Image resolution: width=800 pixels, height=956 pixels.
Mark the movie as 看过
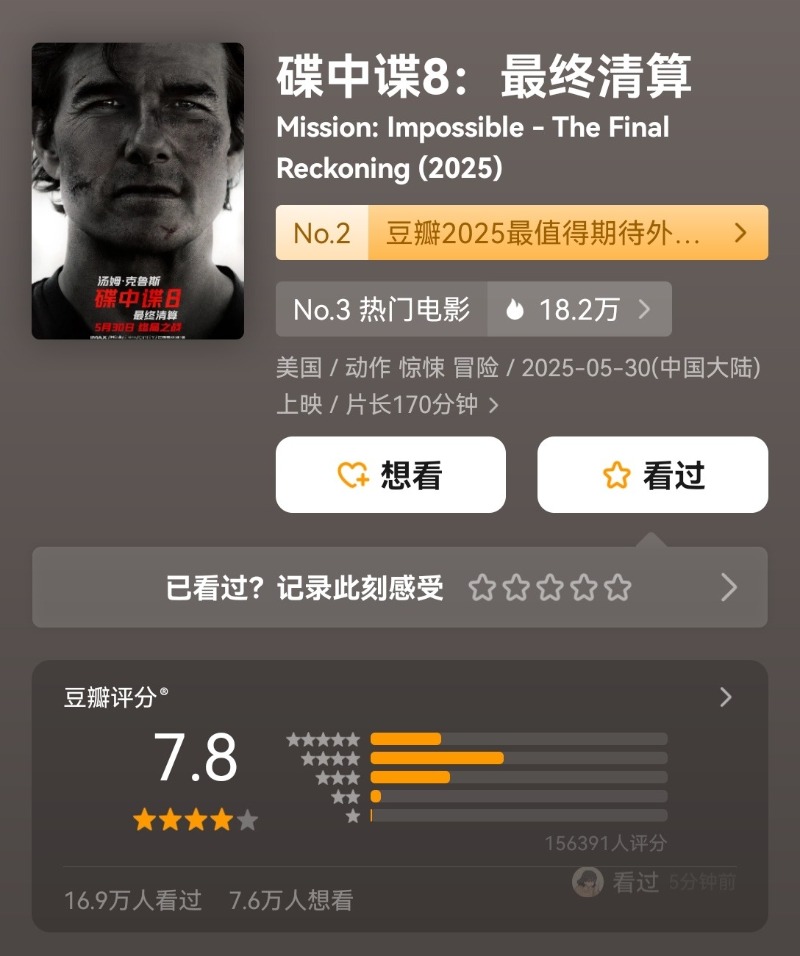coord(653,475)
